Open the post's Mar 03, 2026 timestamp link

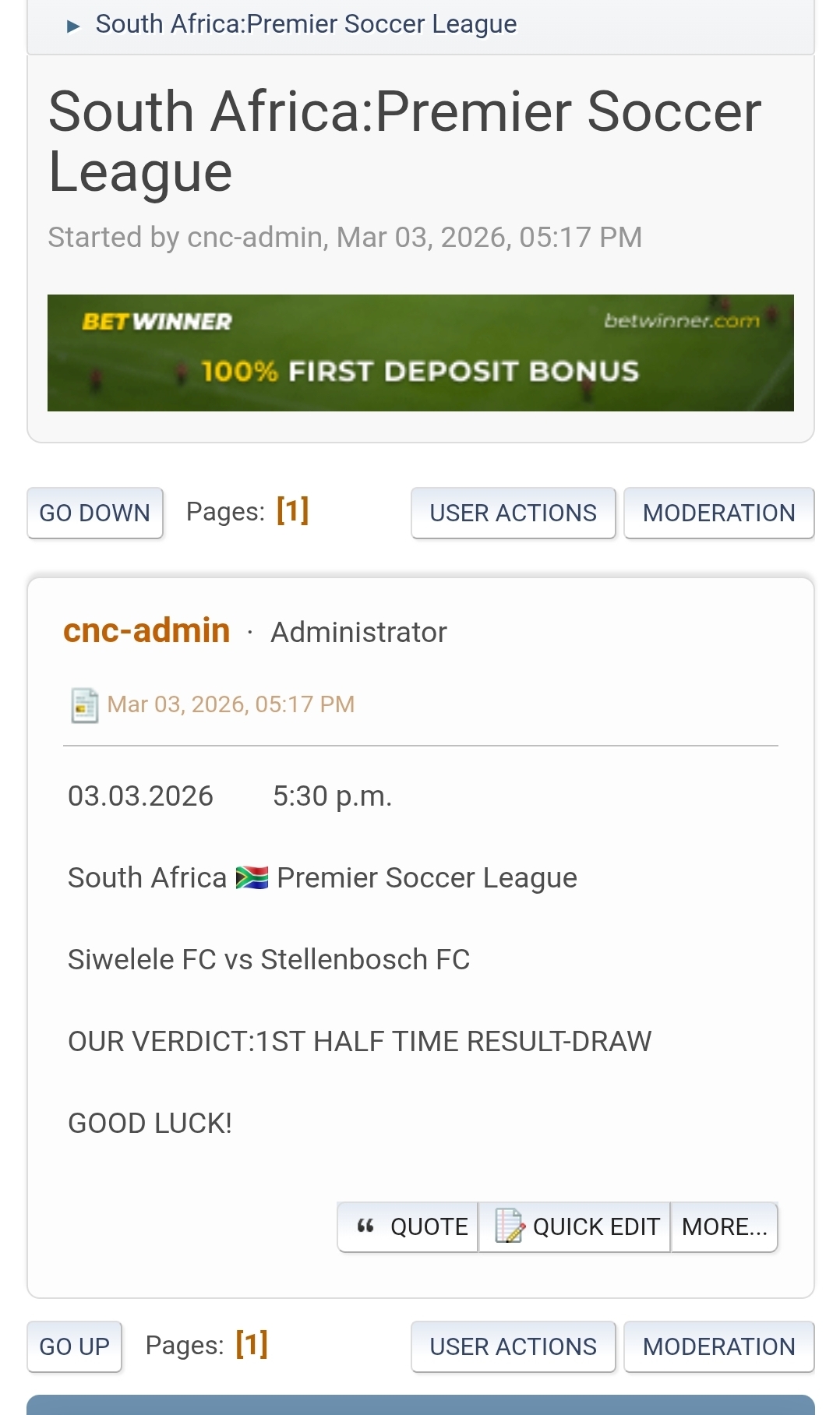[231, 704]
